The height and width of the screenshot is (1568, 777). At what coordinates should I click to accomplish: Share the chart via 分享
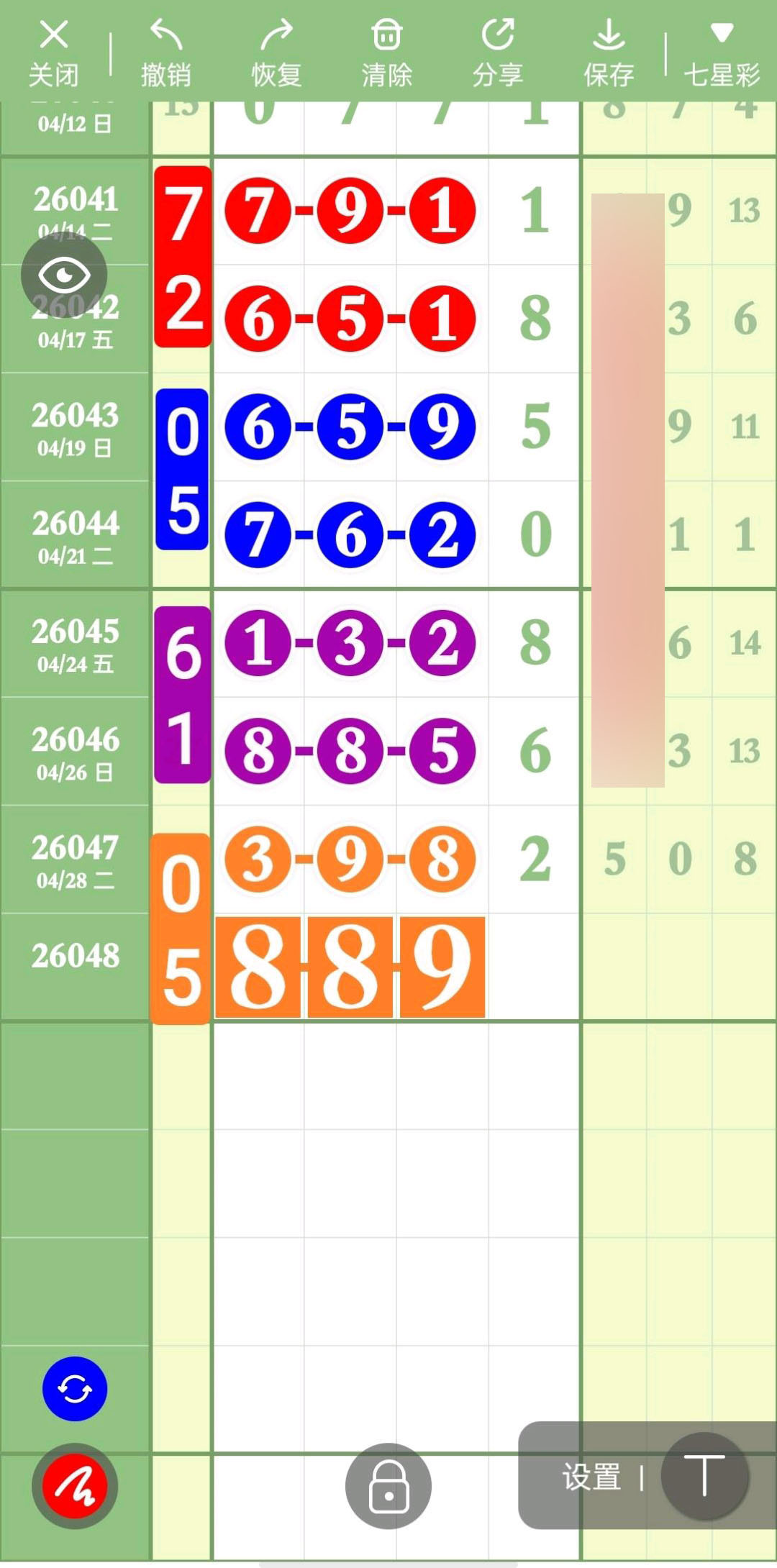click(x=498, y=53)
